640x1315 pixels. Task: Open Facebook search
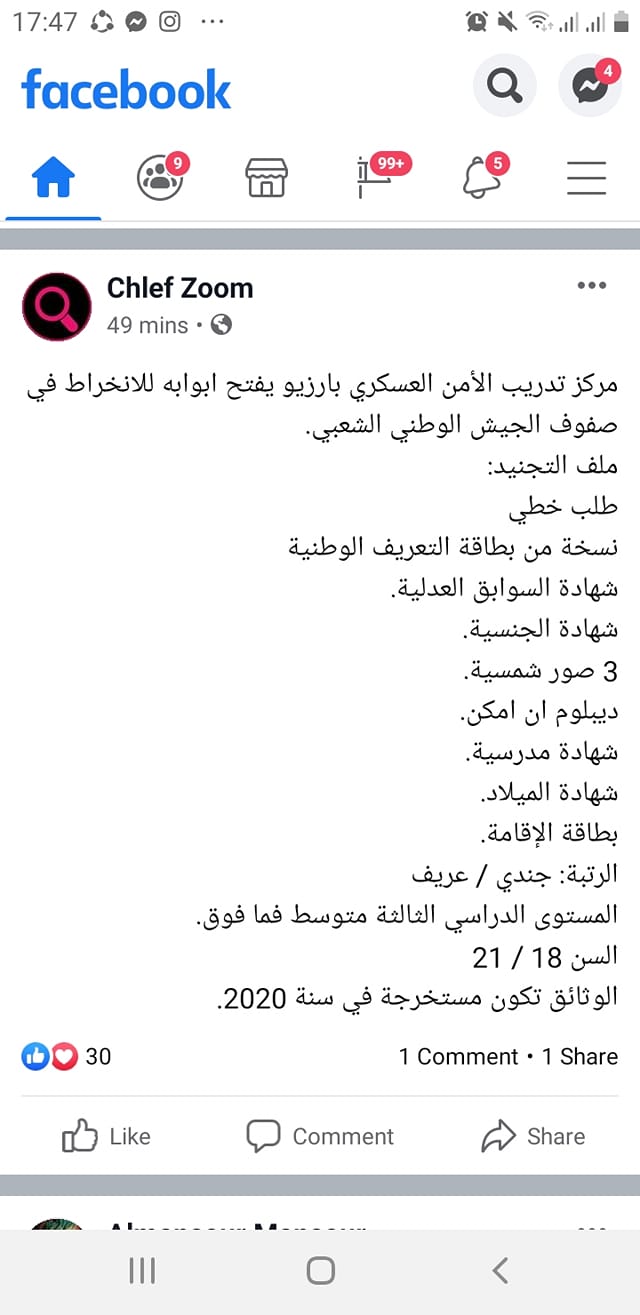click(504, 87)
